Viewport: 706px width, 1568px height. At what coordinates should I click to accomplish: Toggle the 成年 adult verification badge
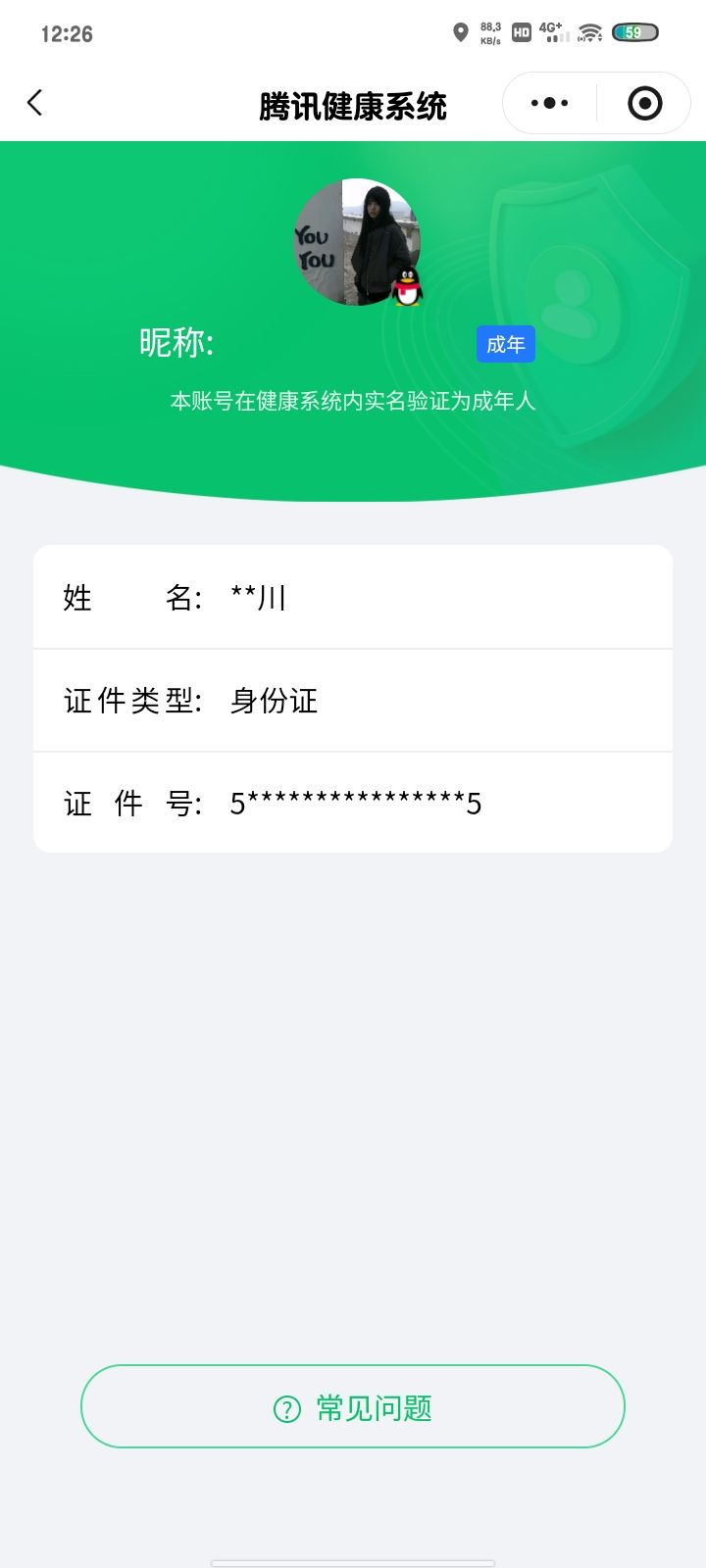[x=505, y=344]
